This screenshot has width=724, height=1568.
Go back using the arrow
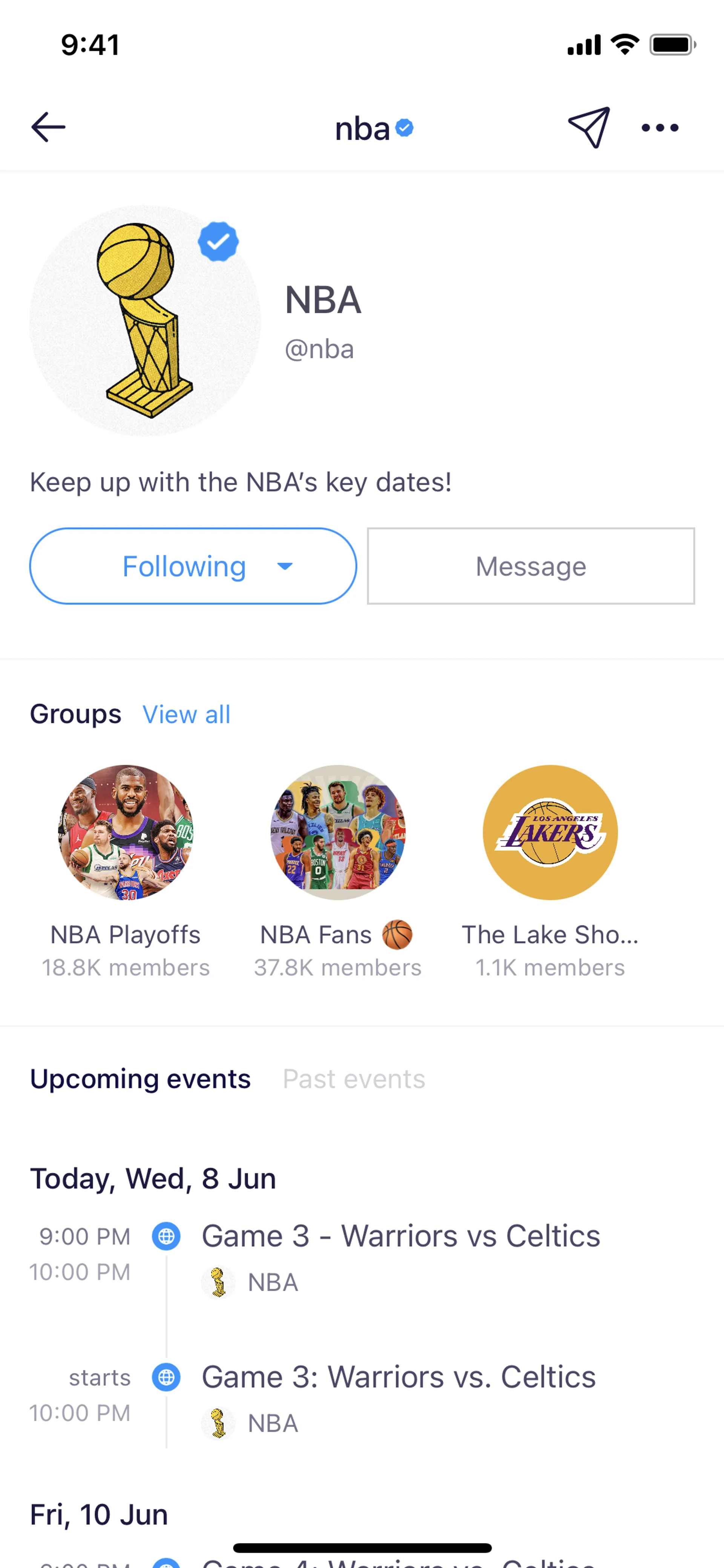(48, 127)
